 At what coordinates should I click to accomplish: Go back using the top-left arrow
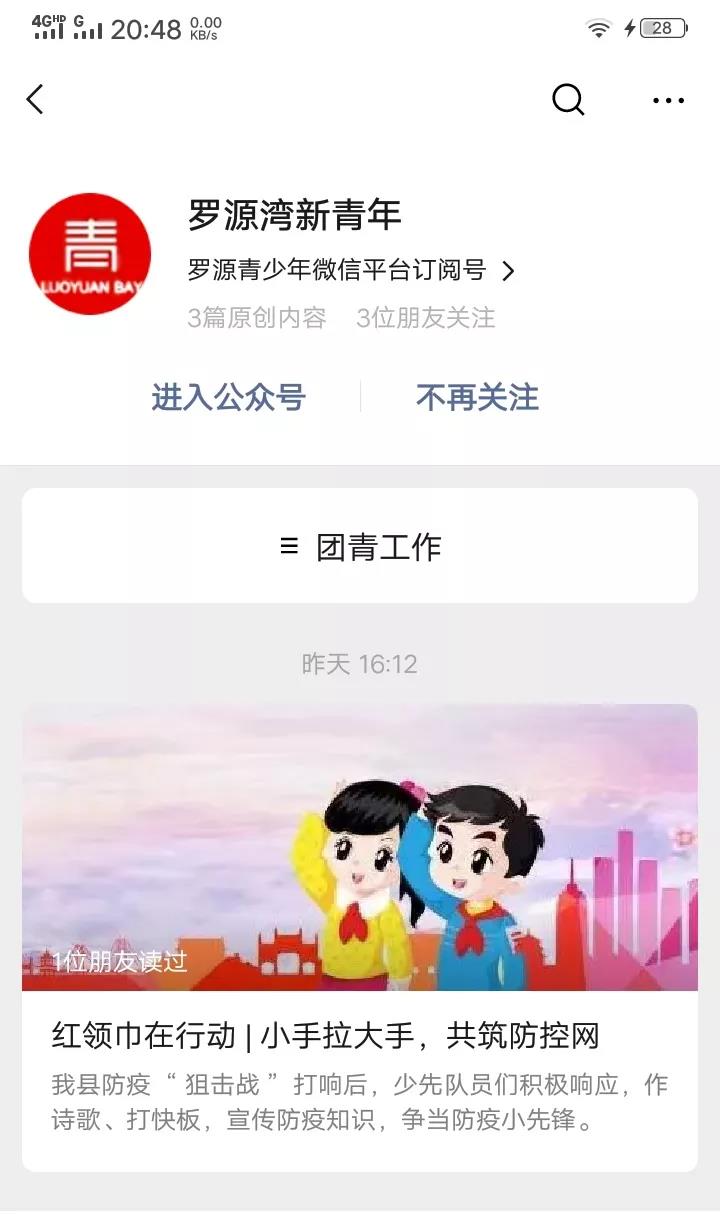point(35,99)
